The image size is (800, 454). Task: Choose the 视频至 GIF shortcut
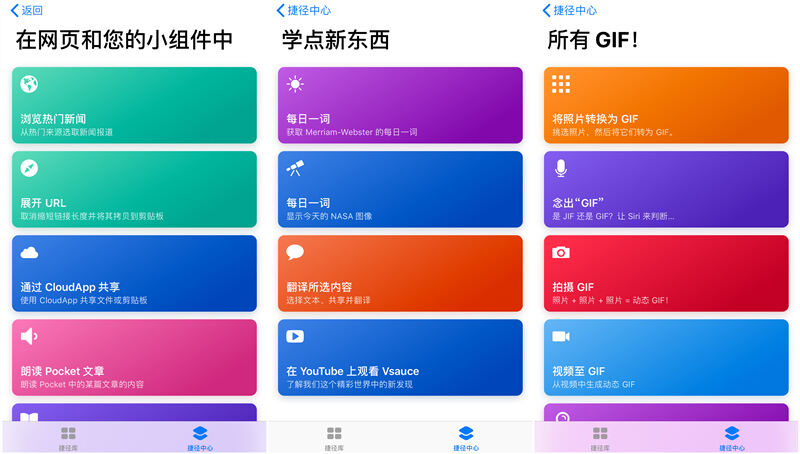pyautogui.click(x=666, y=357)
